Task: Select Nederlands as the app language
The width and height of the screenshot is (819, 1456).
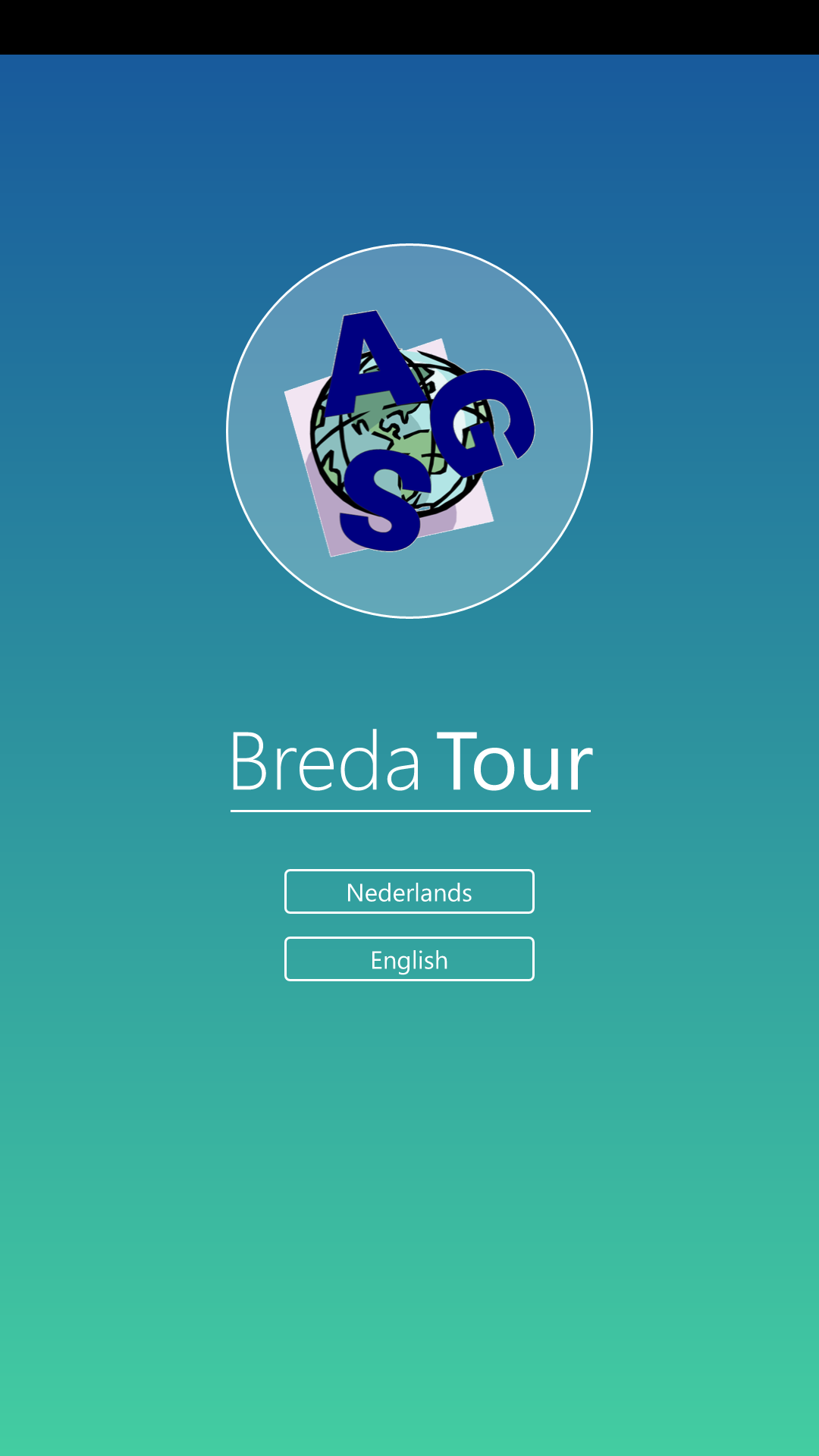Action: click(409, 892)
